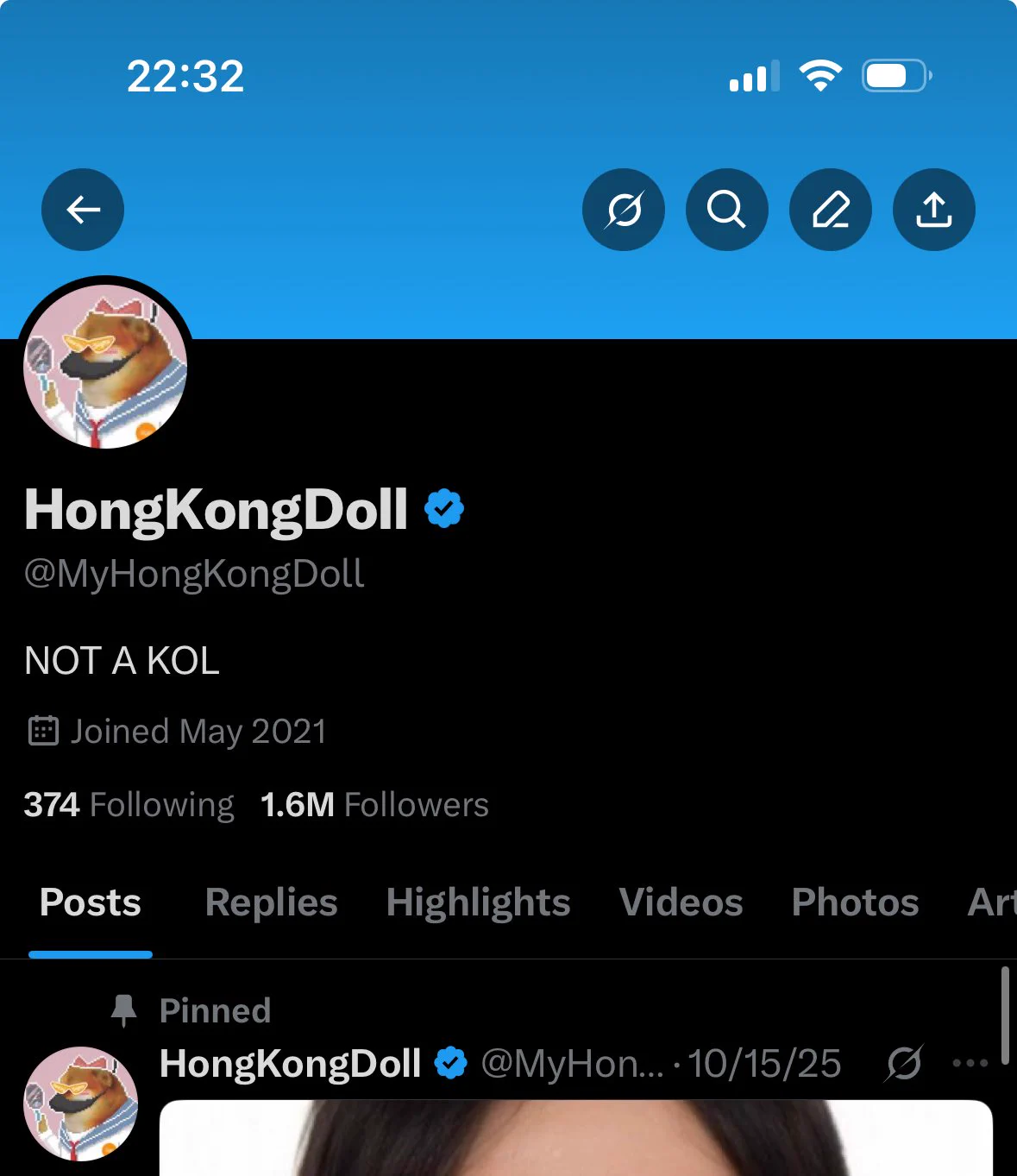Tap the pencil edit icon in header
This screenshot has height=1176, width=1017.
830,210
